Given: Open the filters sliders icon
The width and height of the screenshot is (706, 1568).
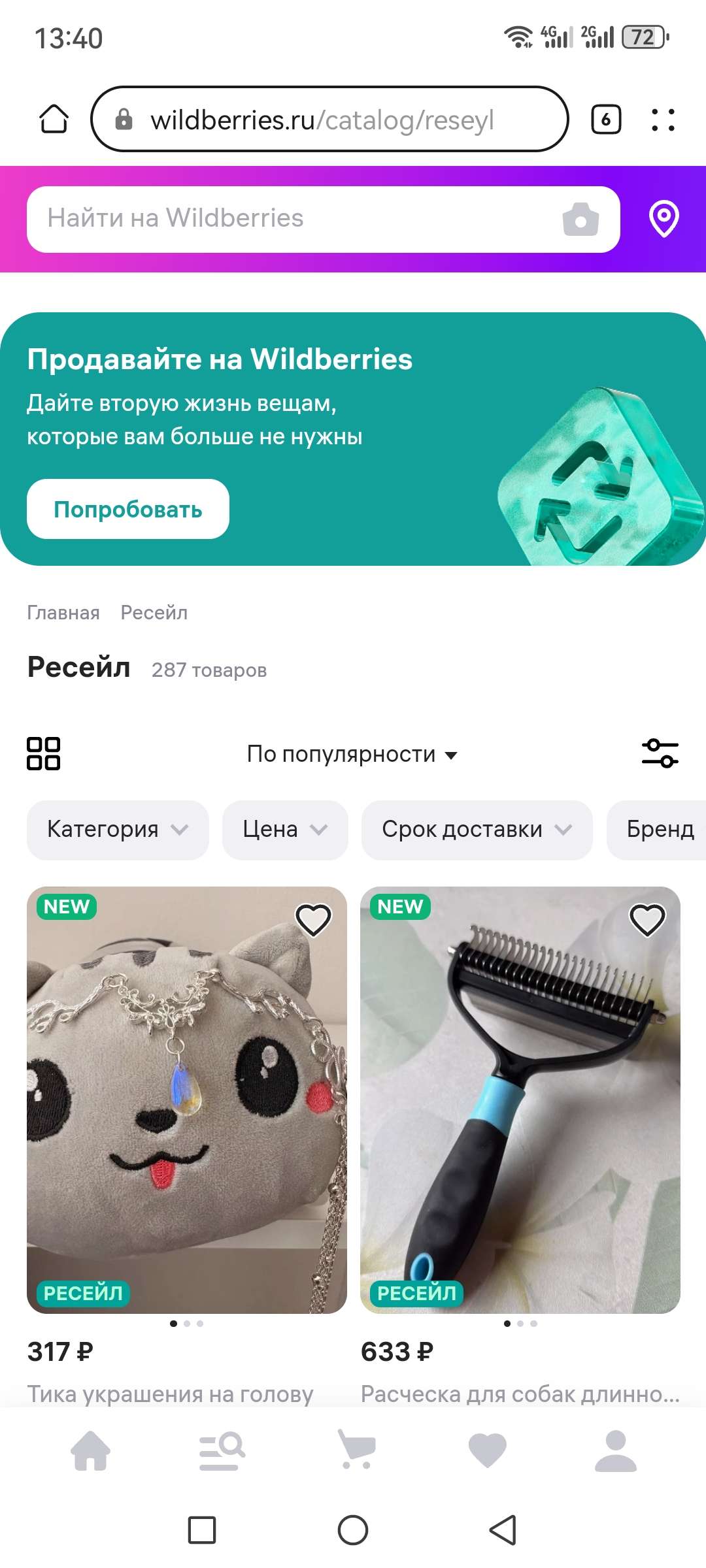Looking at the screenshot, I should [x=660, y=753].
